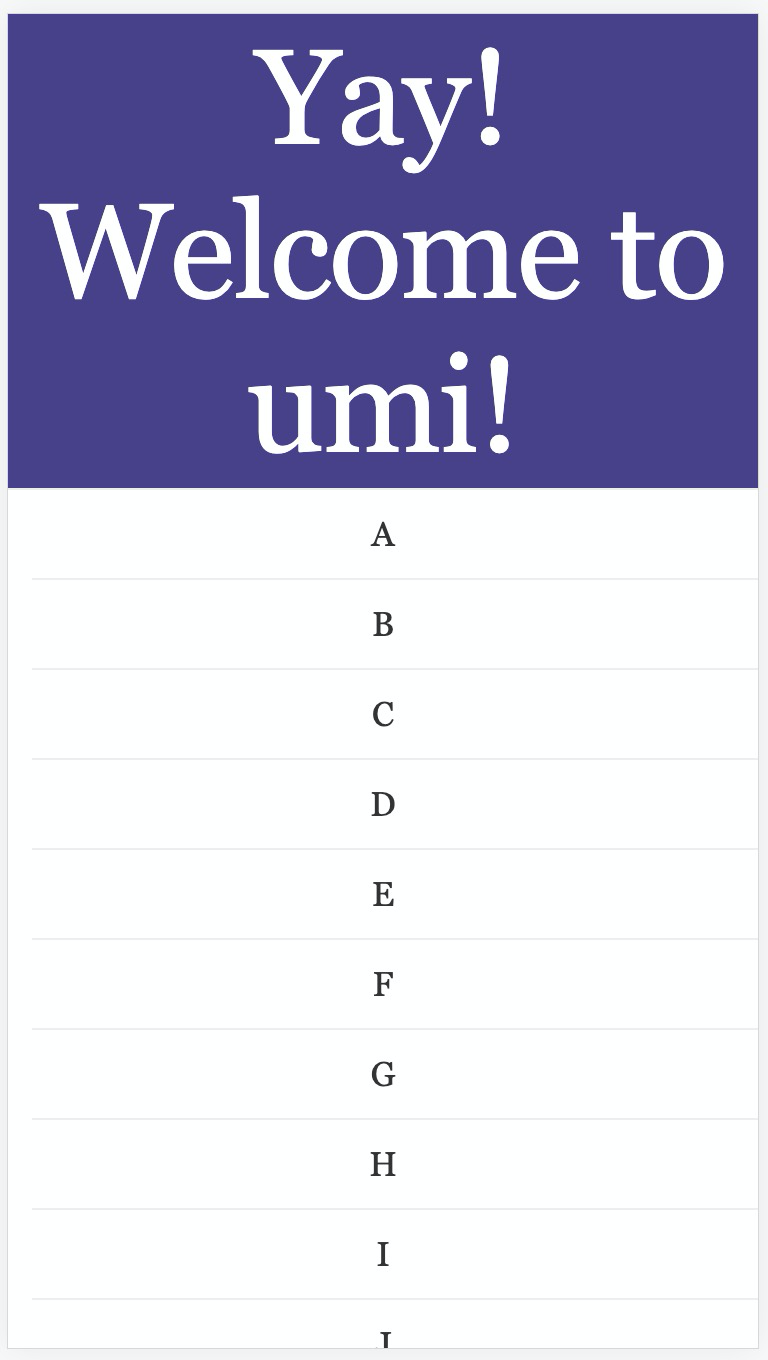Image resolution: width=768 pixels, height=1360 pixels.
Task: Open the B row
Action: click(383, 624)
